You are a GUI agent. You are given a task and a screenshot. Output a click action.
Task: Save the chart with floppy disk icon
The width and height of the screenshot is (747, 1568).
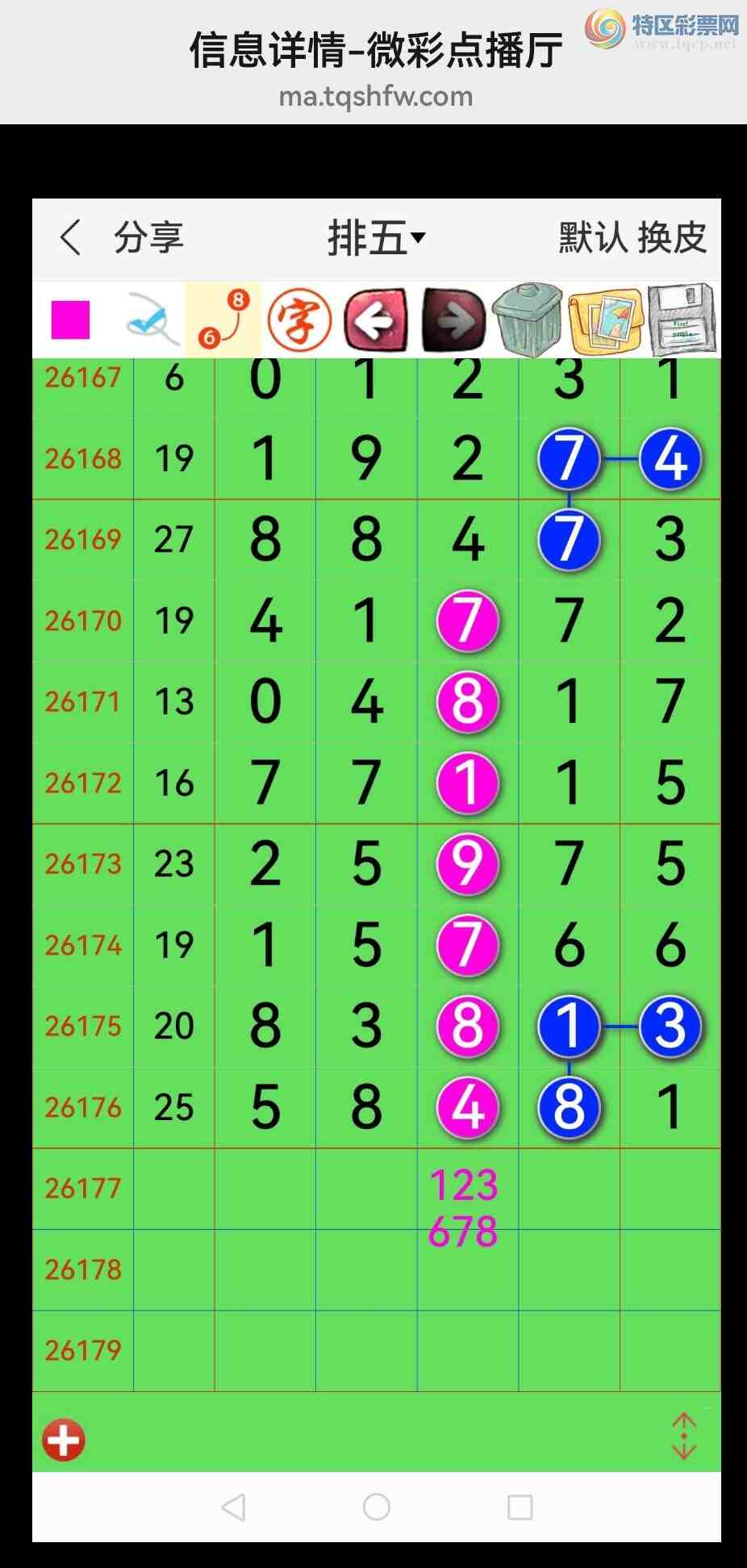(x=682, y=320)
